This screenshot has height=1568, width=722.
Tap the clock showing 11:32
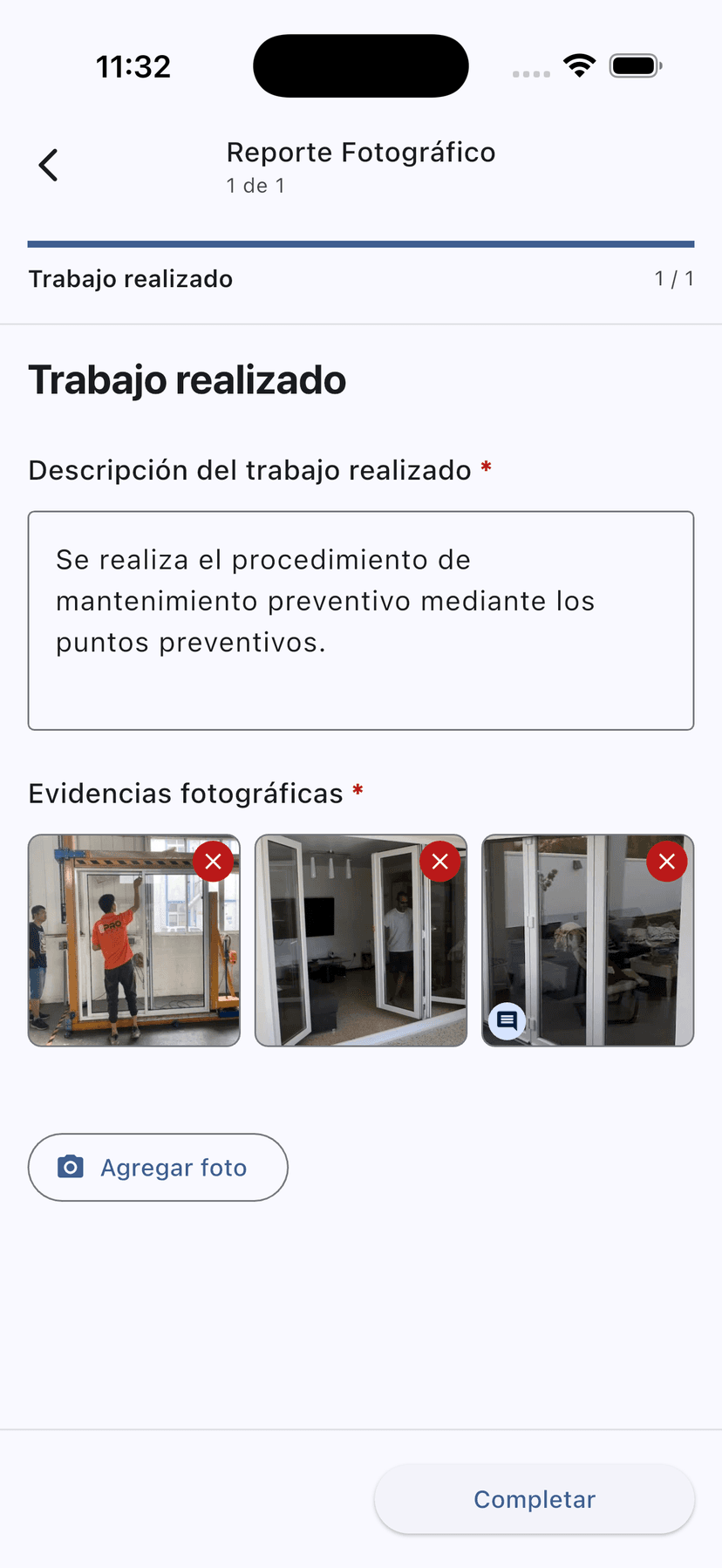(133, 65)
